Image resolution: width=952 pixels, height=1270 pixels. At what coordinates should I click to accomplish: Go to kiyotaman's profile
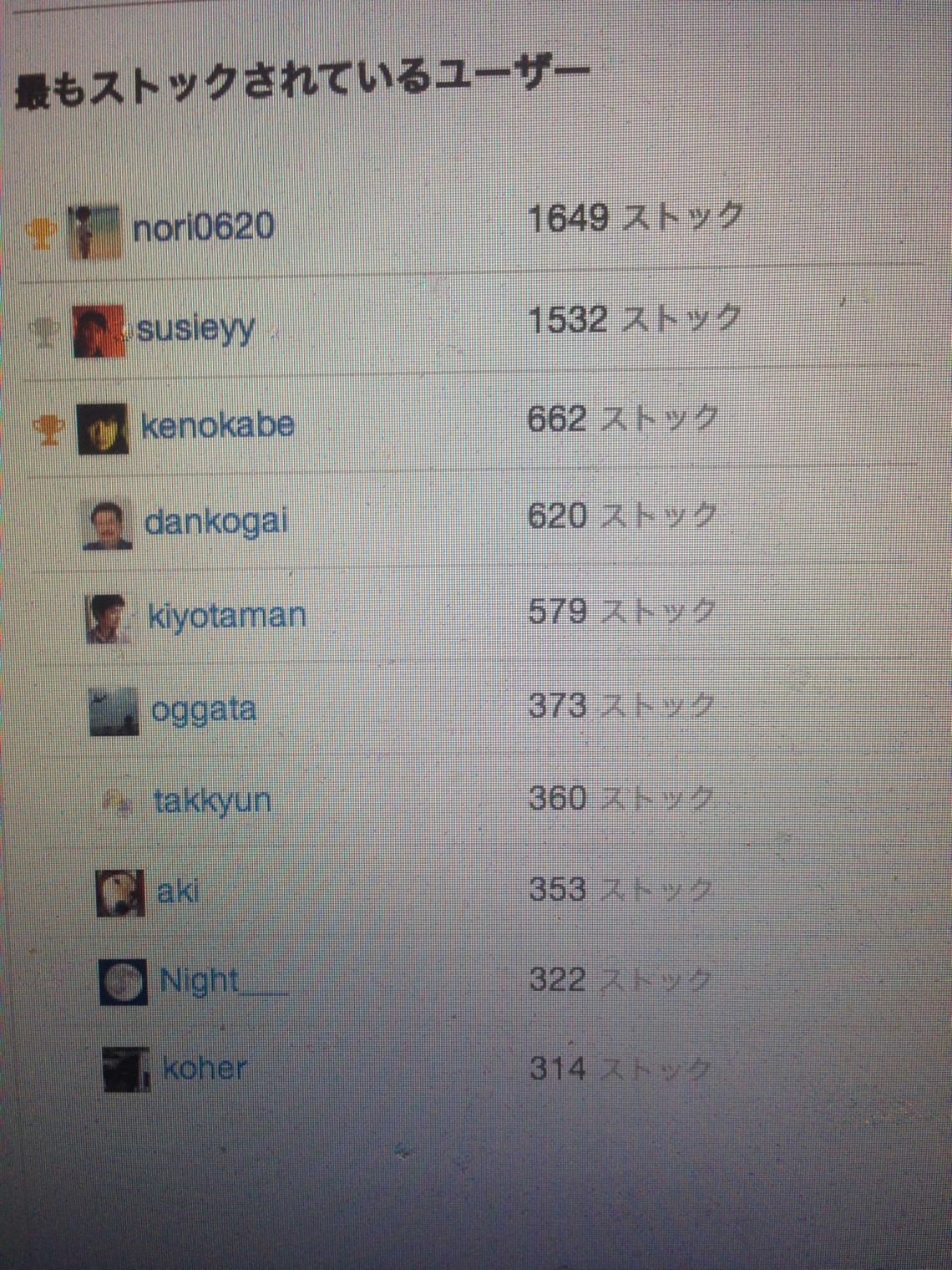tap(226, 616)
